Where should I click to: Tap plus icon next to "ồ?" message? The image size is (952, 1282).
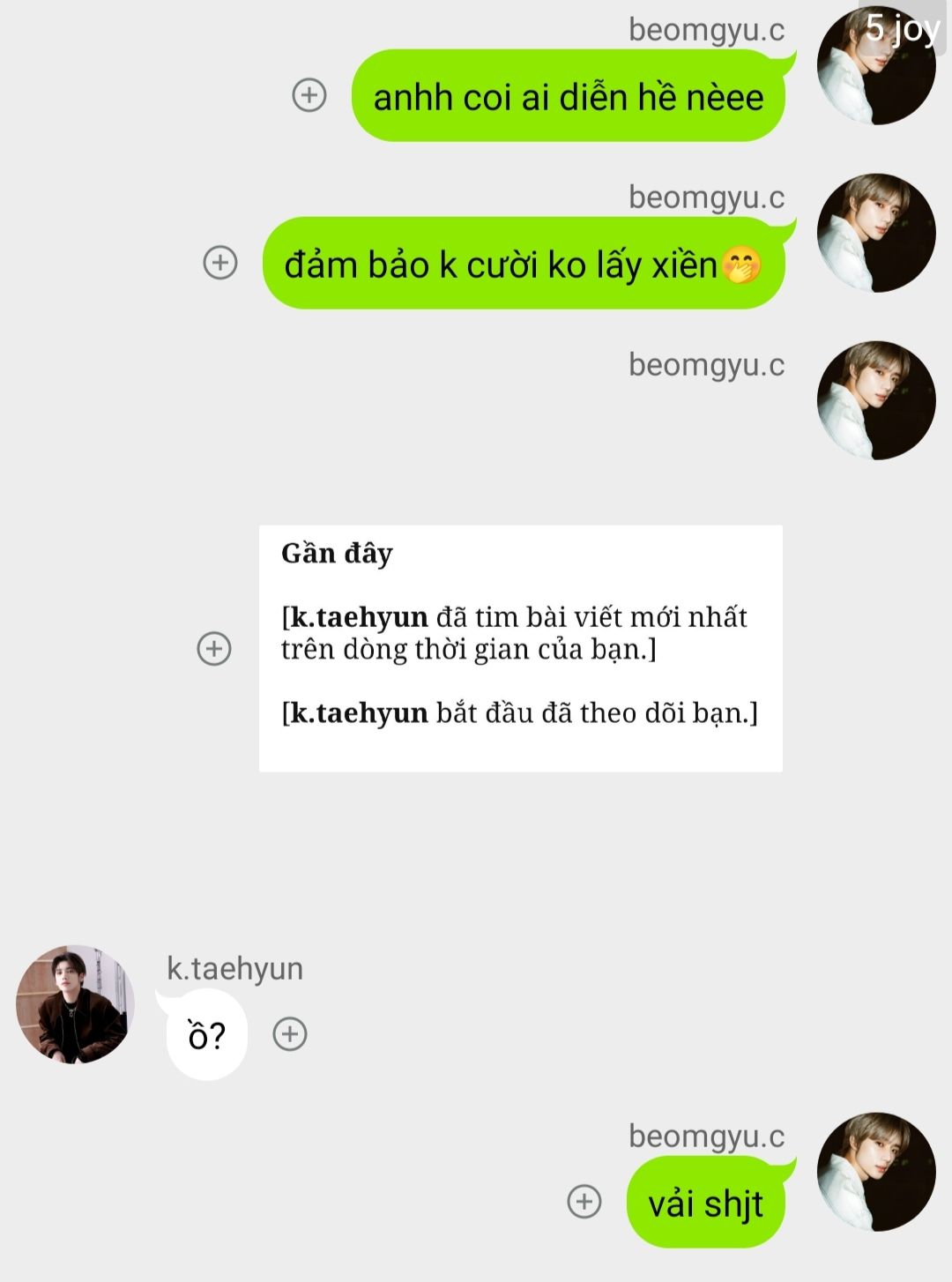(x=290, y=1034)
